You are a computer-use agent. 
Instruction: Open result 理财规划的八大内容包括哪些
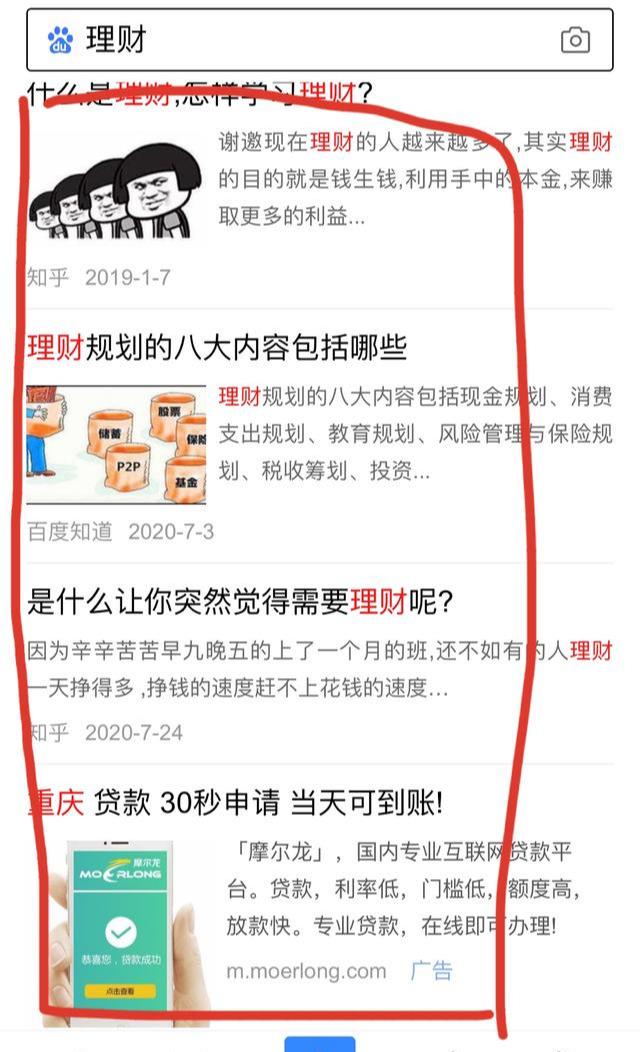[217, 348]
